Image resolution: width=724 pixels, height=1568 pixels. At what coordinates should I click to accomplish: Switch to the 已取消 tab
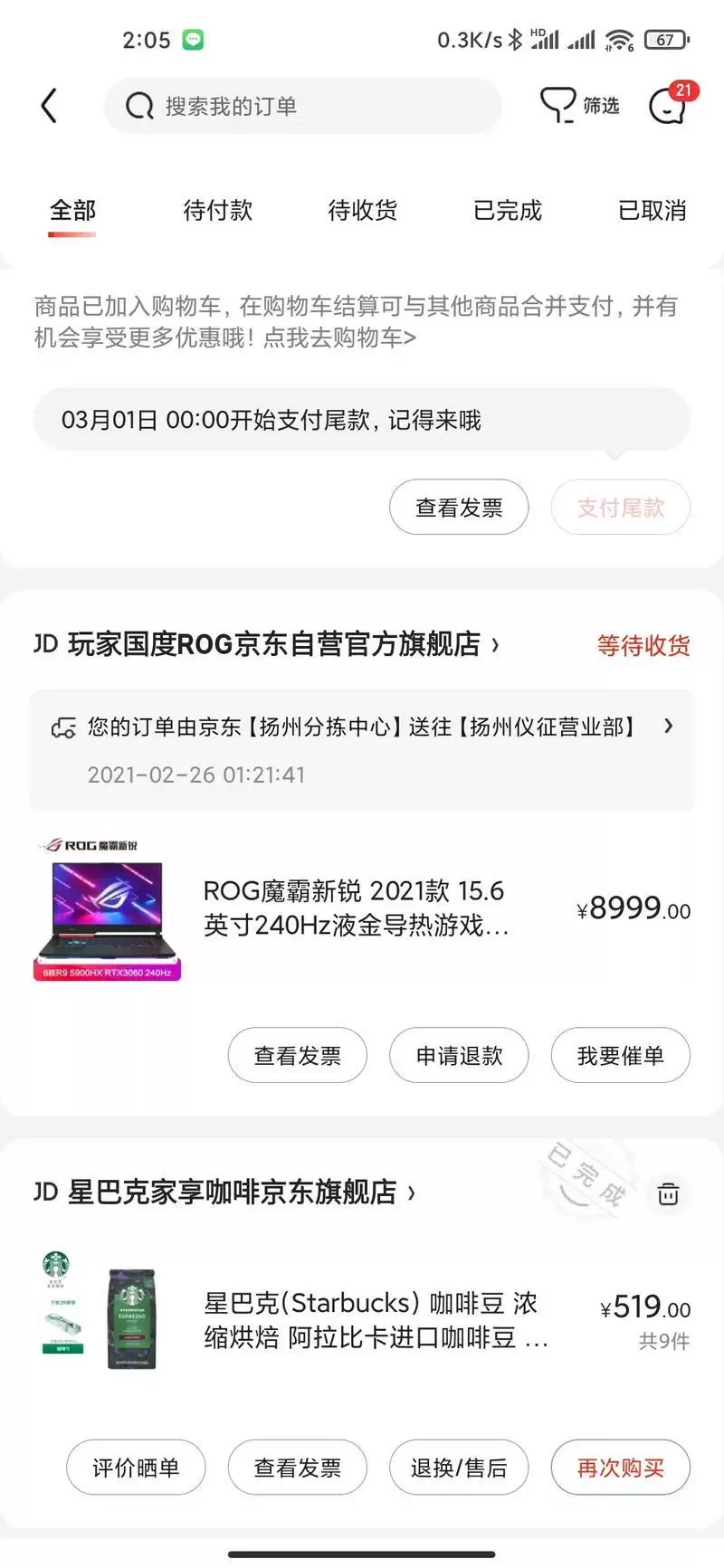[x=652, y=211]
